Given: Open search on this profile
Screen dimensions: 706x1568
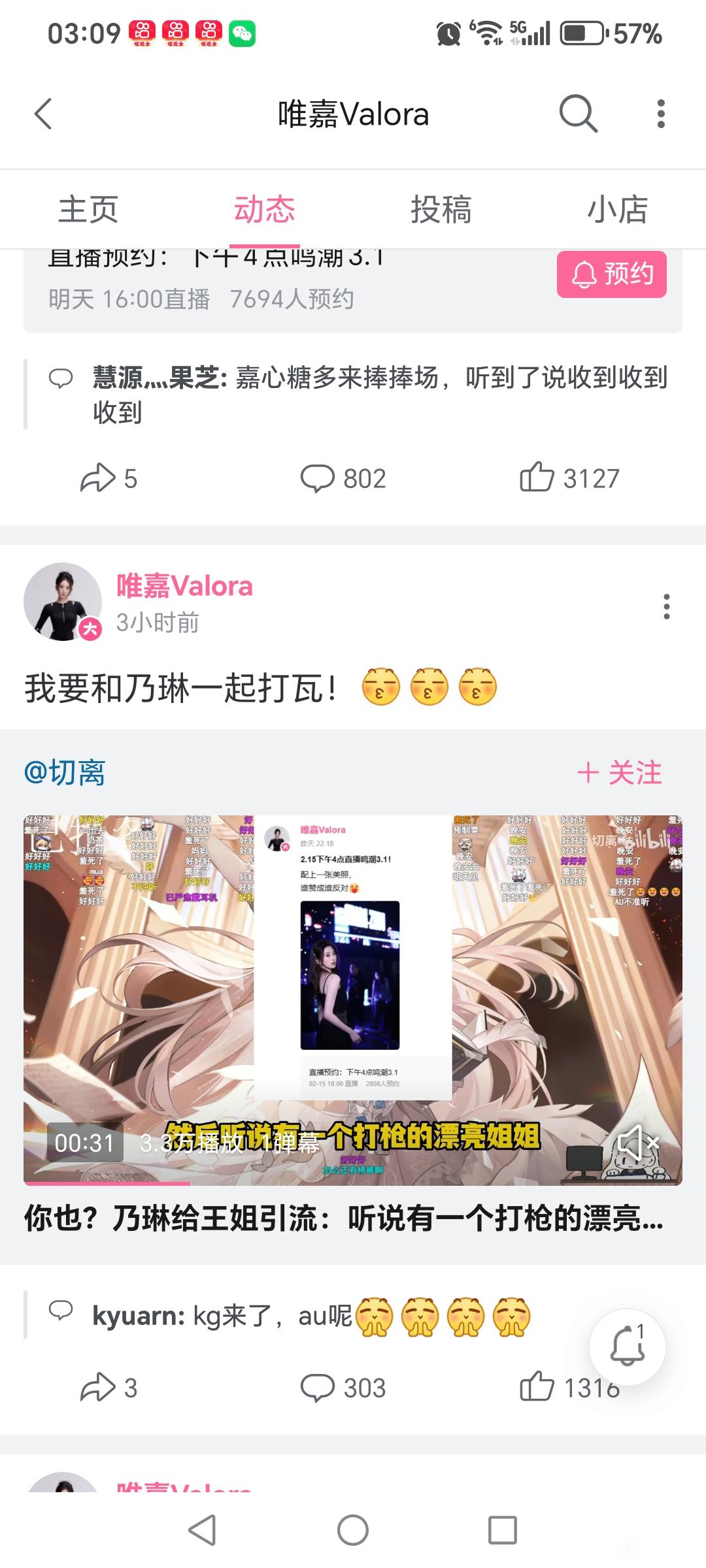Looking at the screenshot, I should [x=578, y=114].
